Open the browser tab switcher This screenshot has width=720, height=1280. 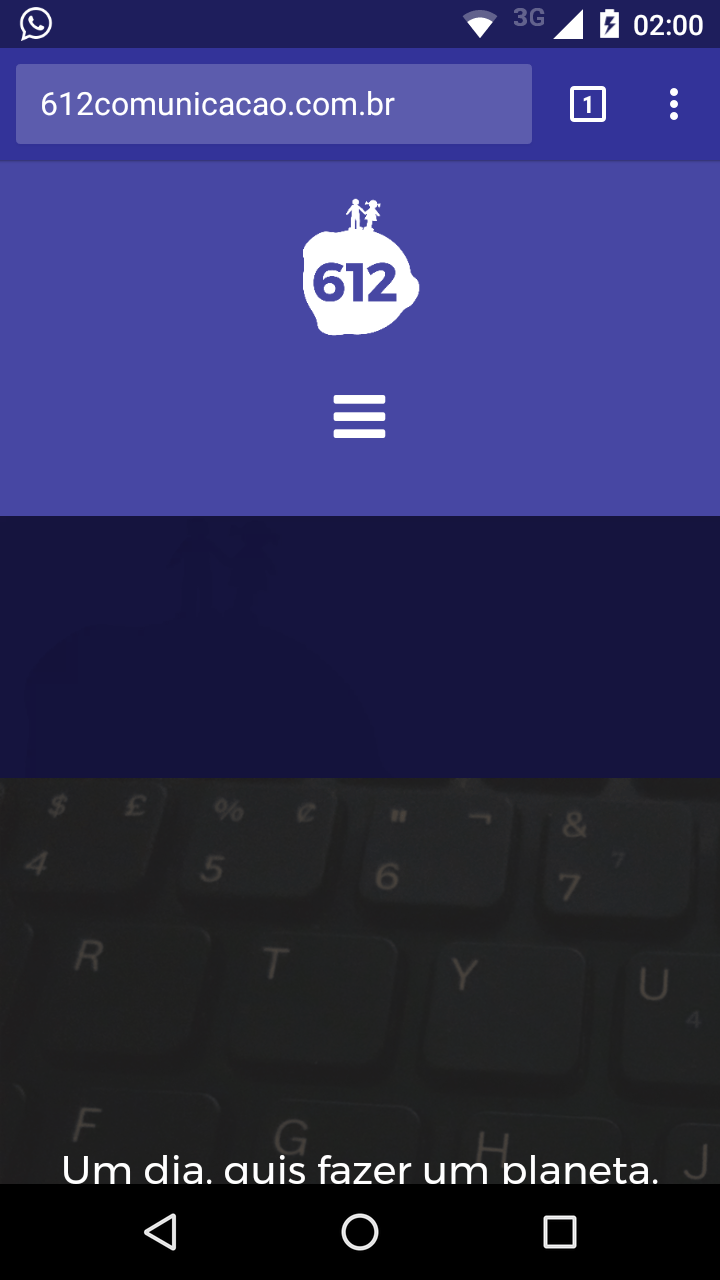[x=588, y=104]
